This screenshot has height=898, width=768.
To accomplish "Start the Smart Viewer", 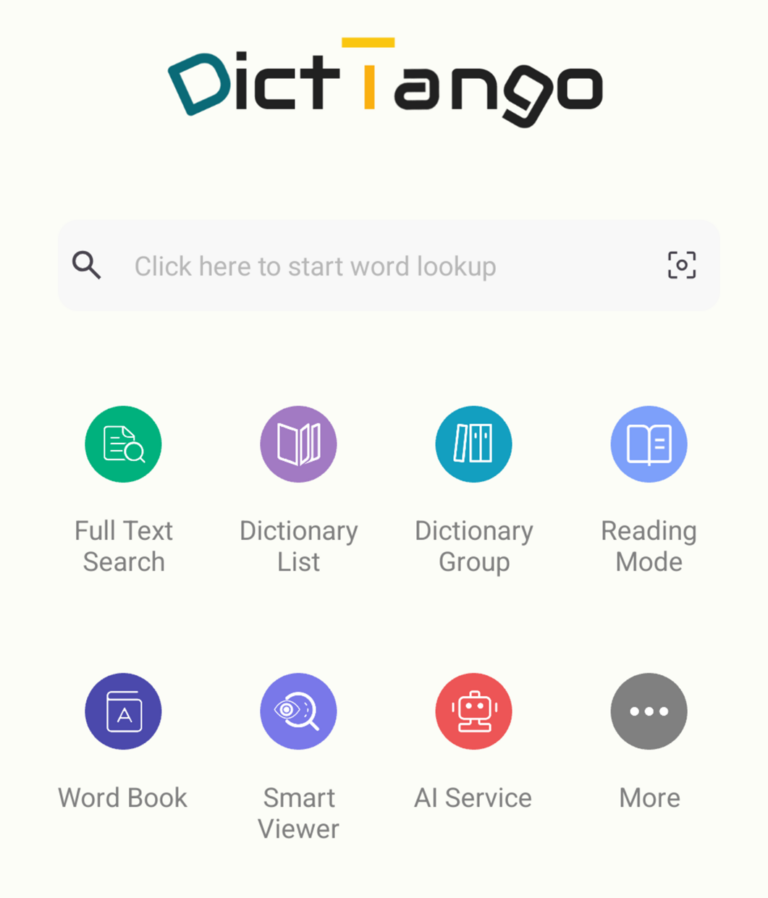I will click(x=298, y=711).
